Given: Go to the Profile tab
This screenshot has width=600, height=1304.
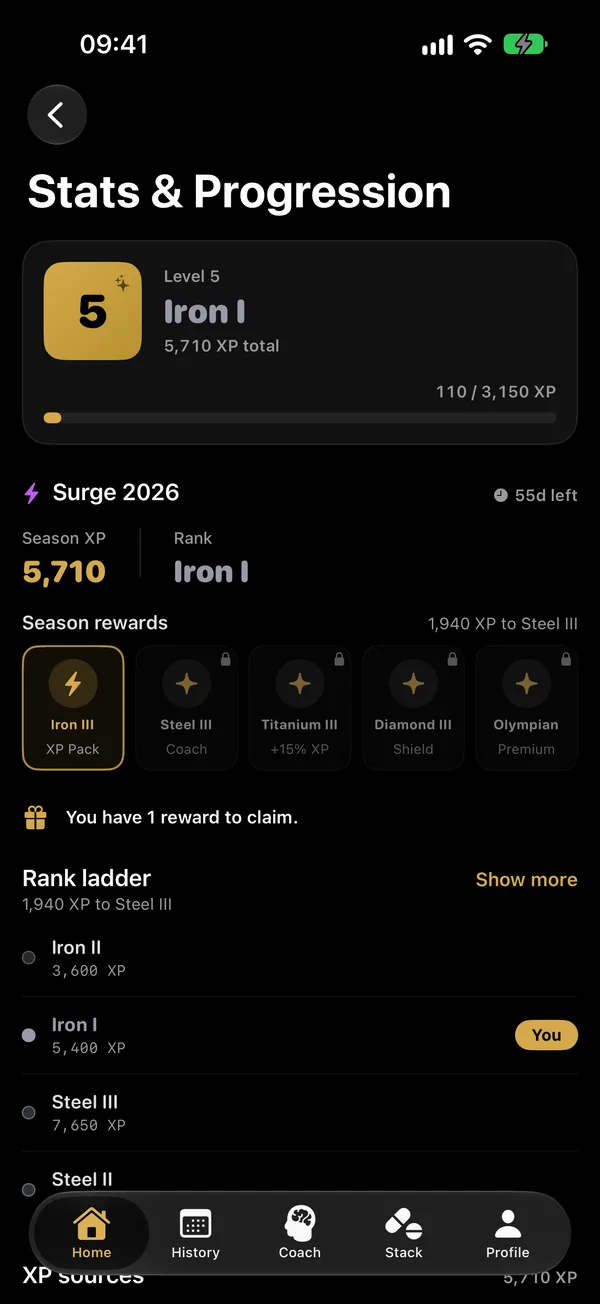Looking at the screenshot, I should [x=508, y=1233].
